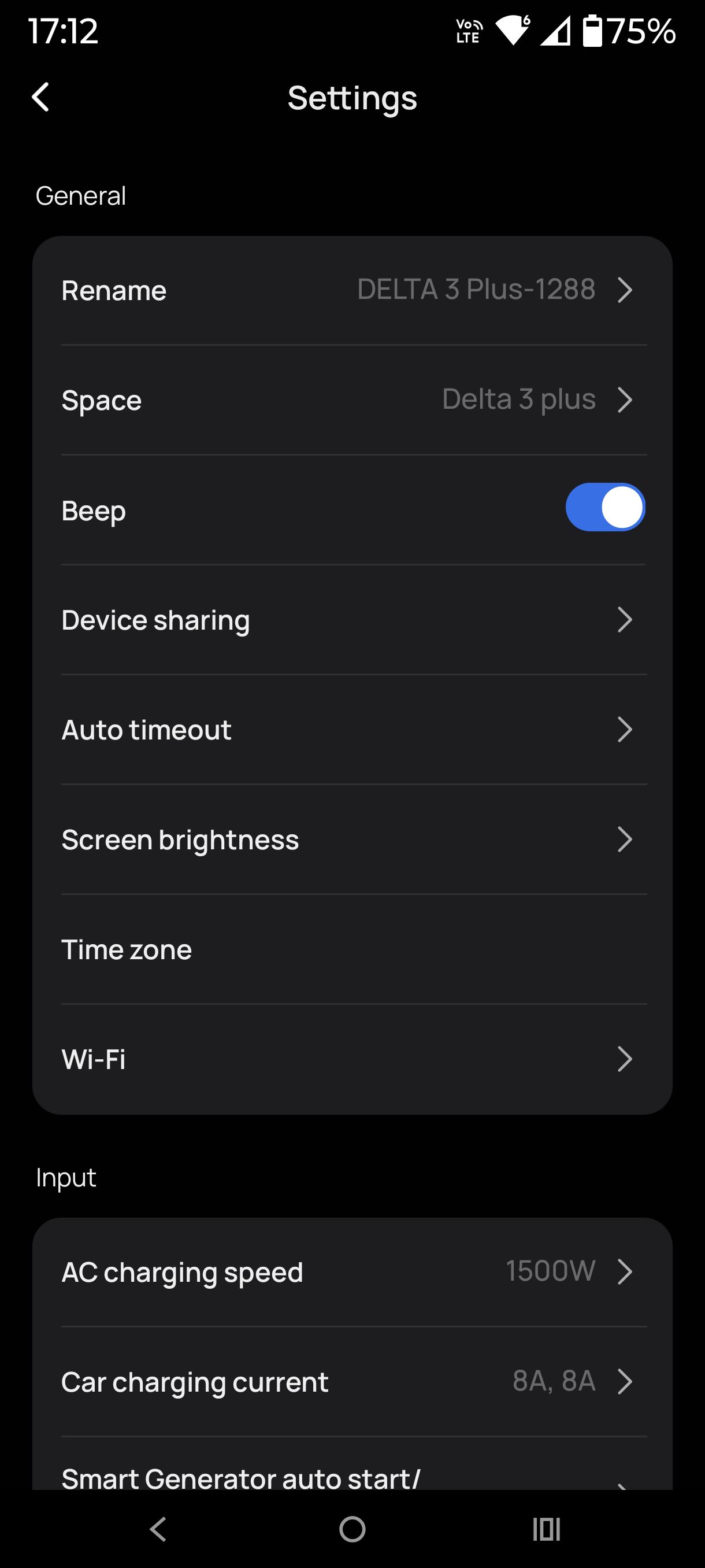Change AC charging speed
This screenshot has height=1568, width=705.
point(352,1272)
